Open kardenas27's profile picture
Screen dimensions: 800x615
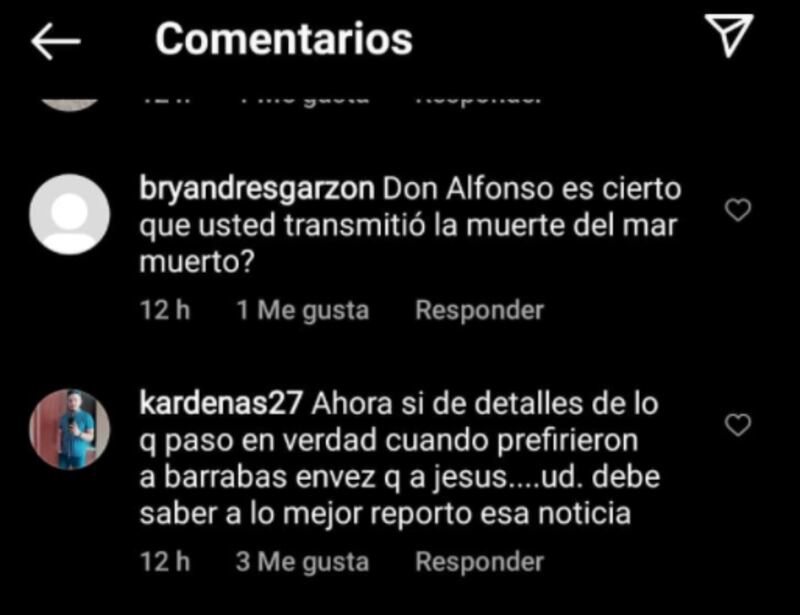70,429
